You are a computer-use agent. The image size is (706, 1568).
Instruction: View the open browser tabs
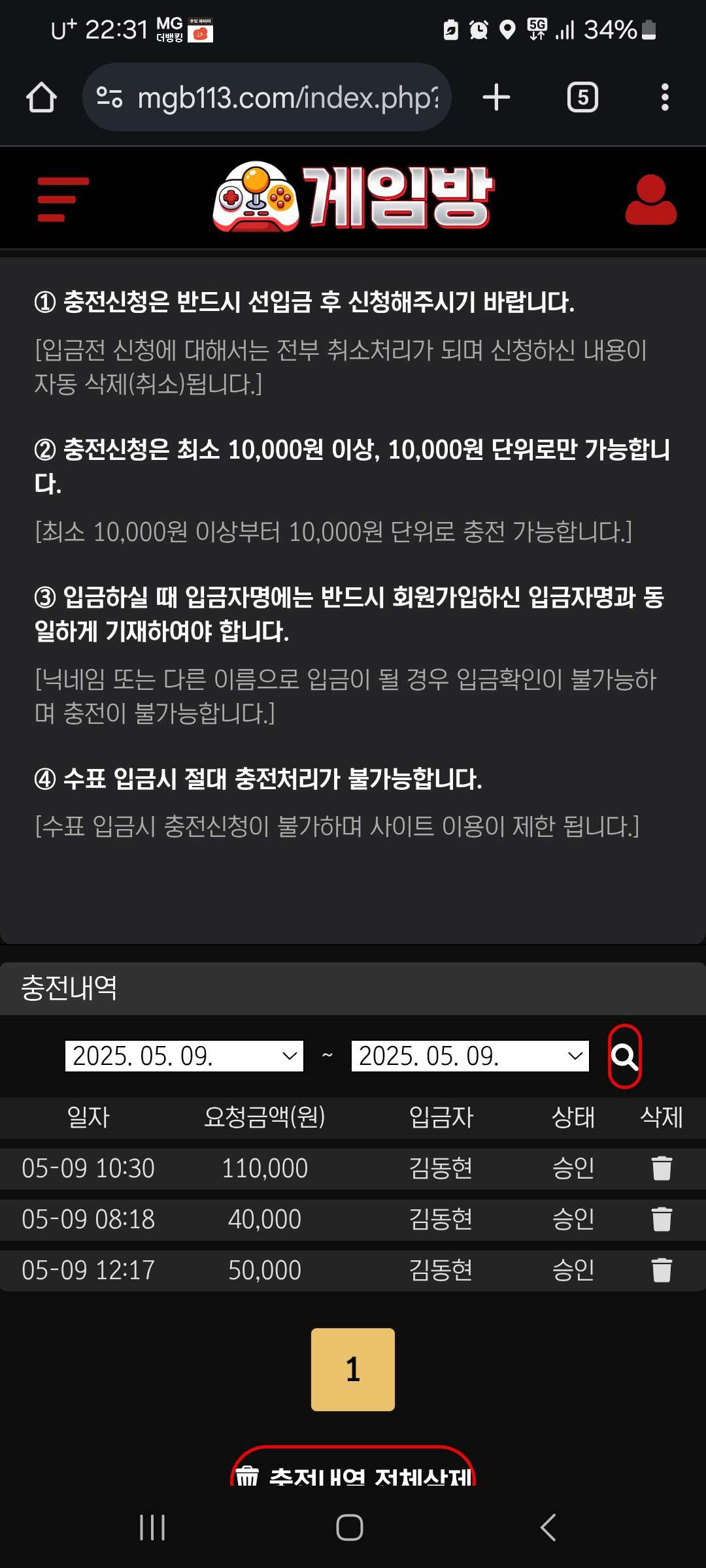tap(582, 98)
